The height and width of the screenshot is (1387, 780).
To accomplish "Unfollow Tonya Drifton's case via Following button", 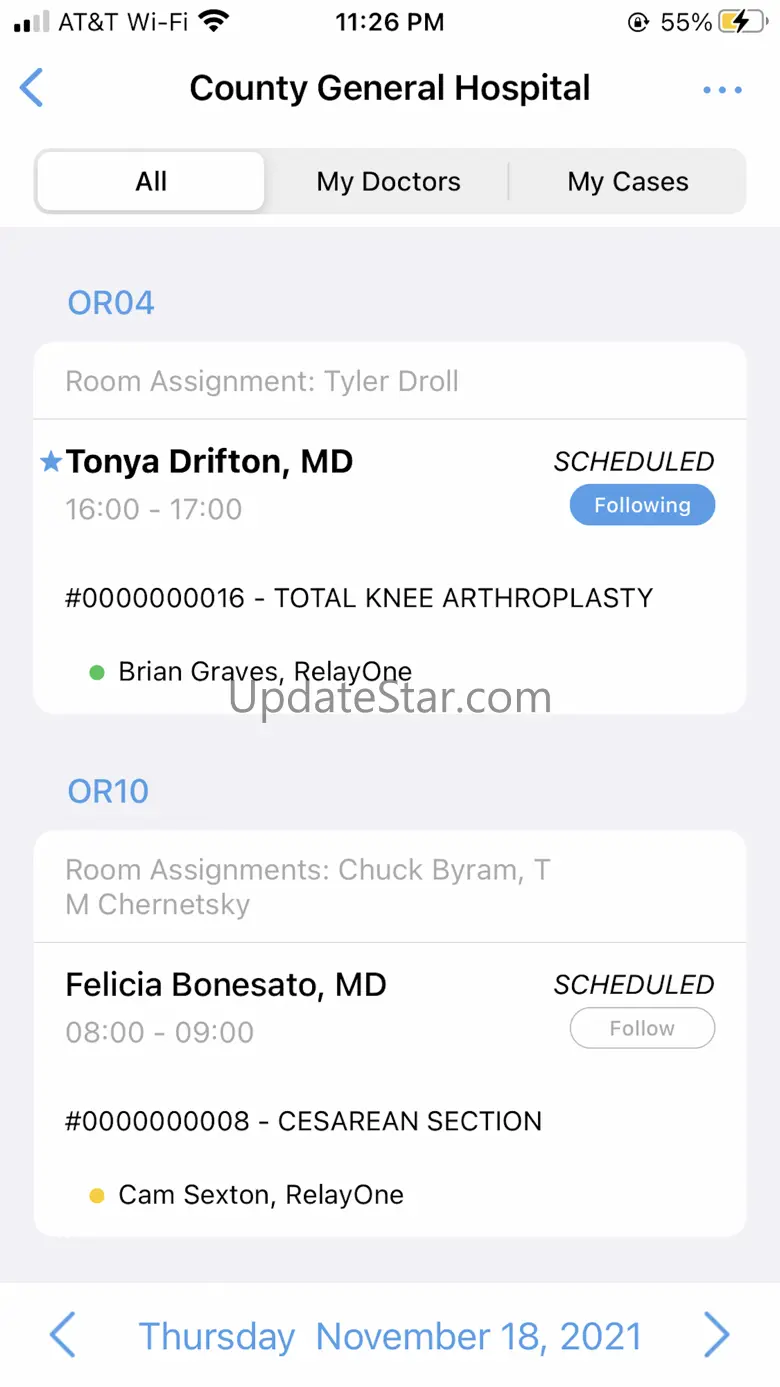I will (642, 505).
